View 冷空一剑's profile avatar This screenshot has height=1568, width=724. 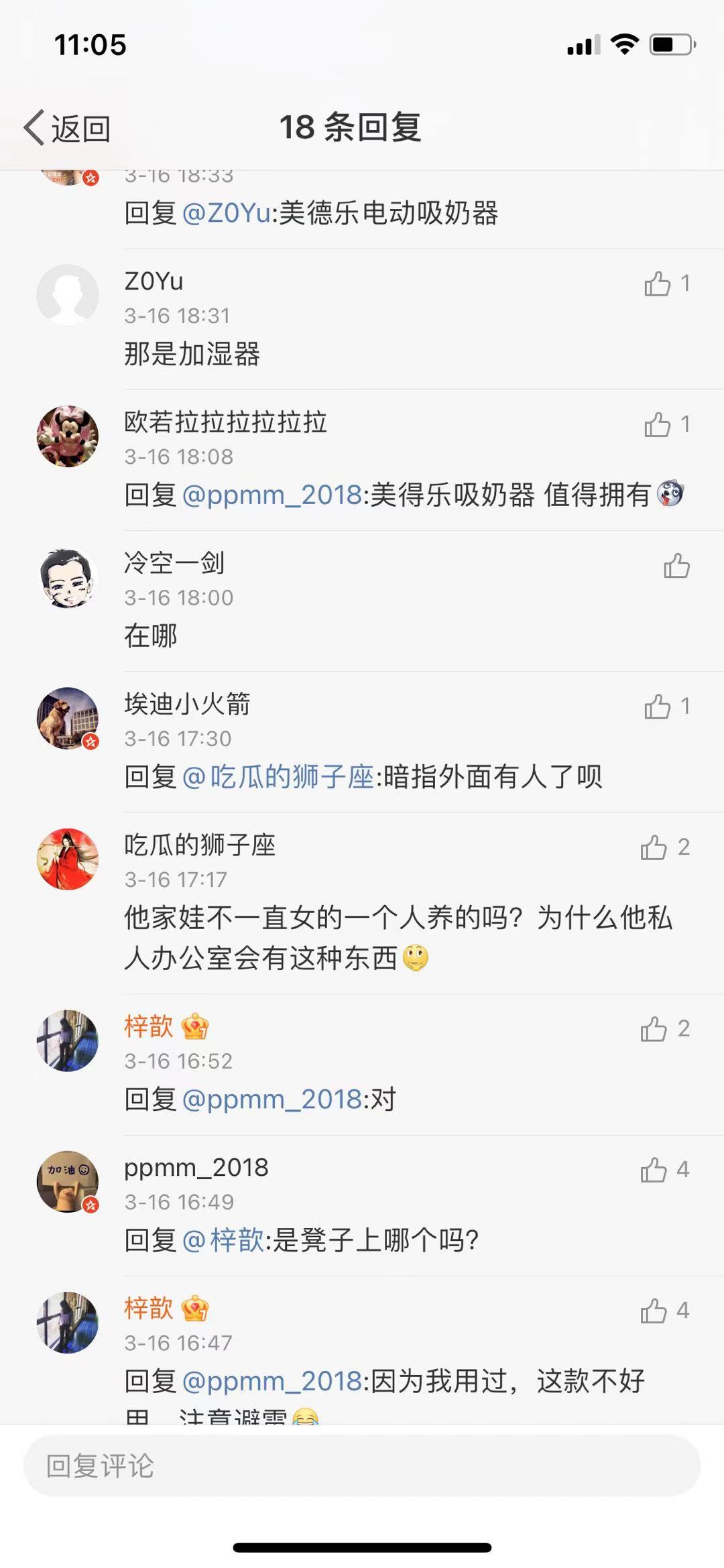(x=67, y=578)
